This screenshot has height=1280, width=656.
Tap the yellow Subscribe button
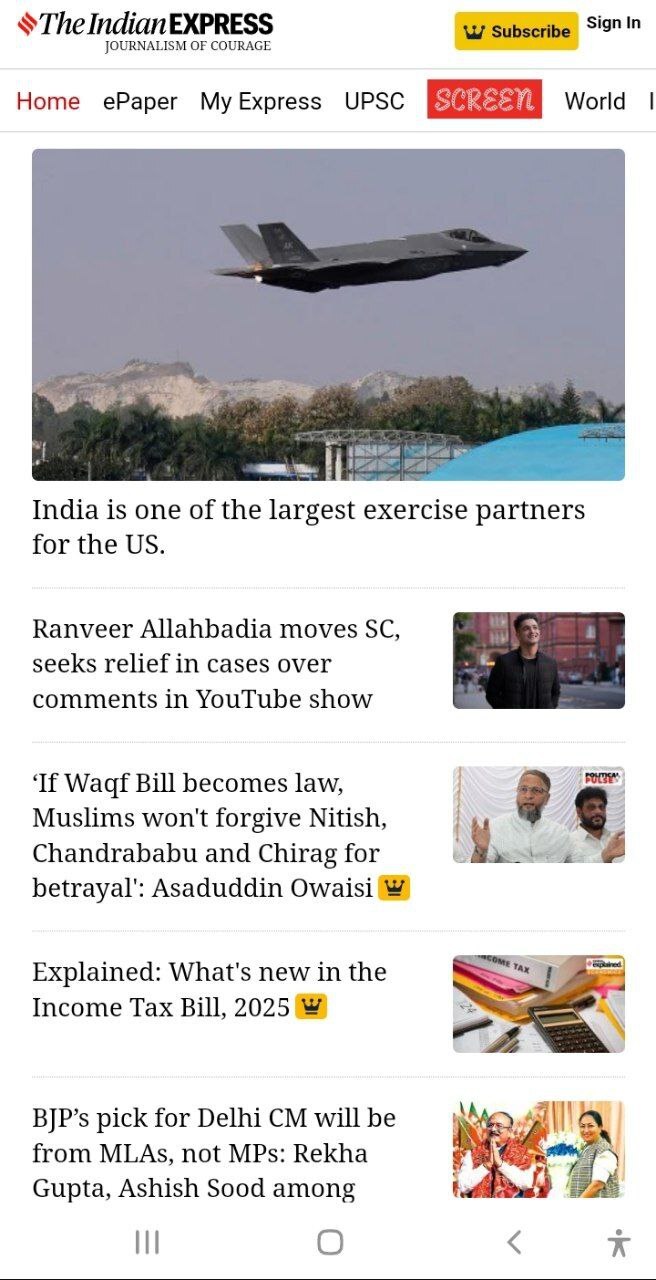[x=516, y=31]
